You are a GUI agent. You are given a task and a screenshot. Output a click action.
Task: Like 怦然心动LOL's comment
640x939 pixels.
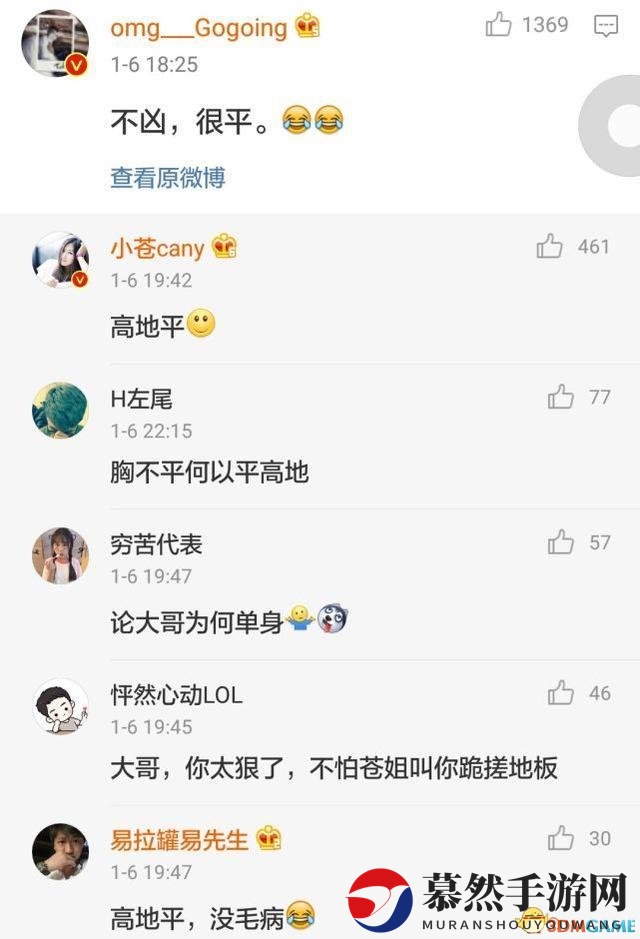tap(561, 693)
